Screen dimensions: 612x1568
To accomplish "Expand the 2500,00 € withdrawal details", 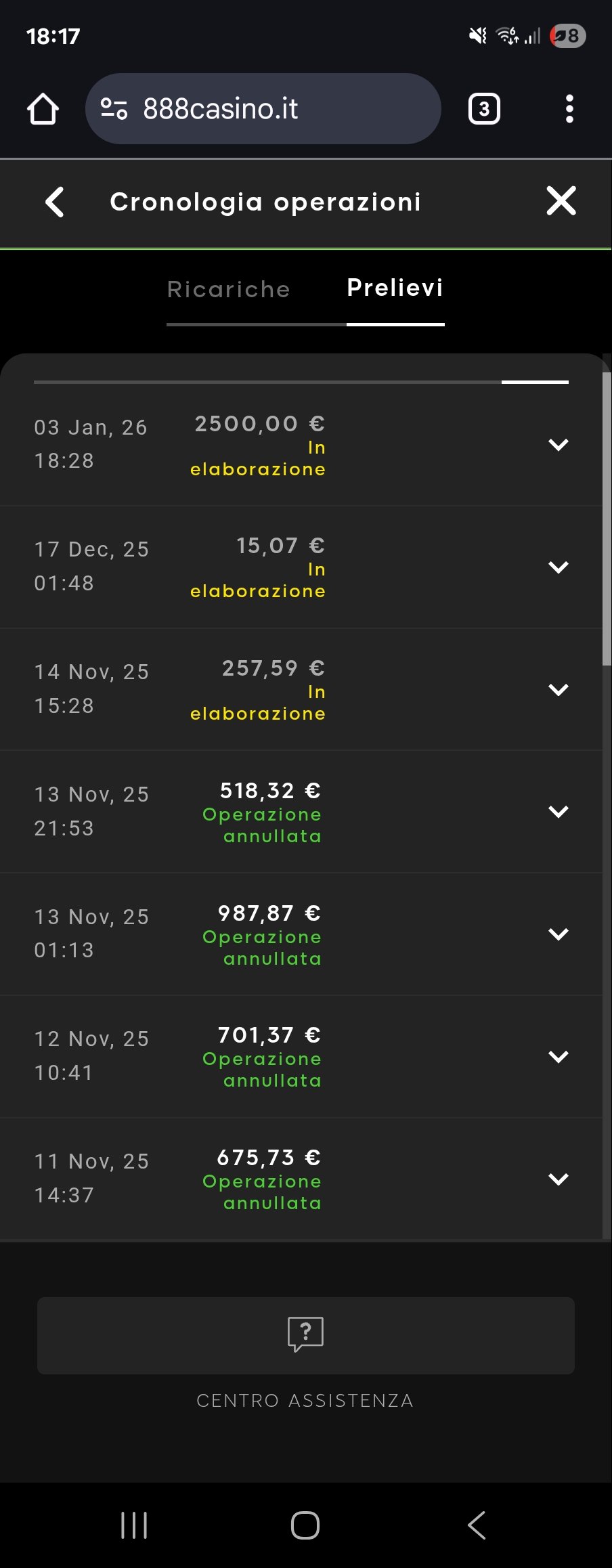I will pyautogui.click(x=558, y=445).
